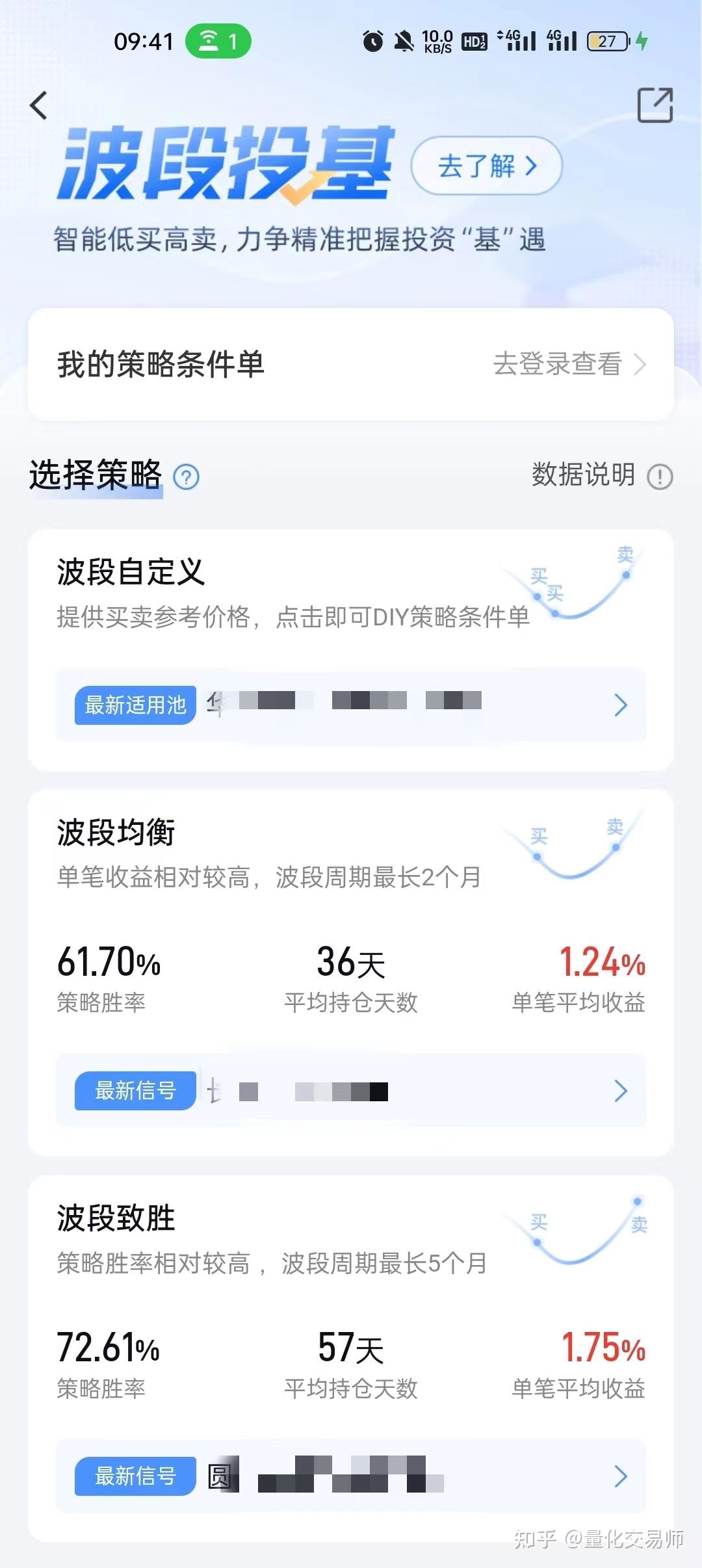702x1568 pixels.
Task: Open signal details chevron in 波段均衡 card
Action: click(x=620, y=1091)
